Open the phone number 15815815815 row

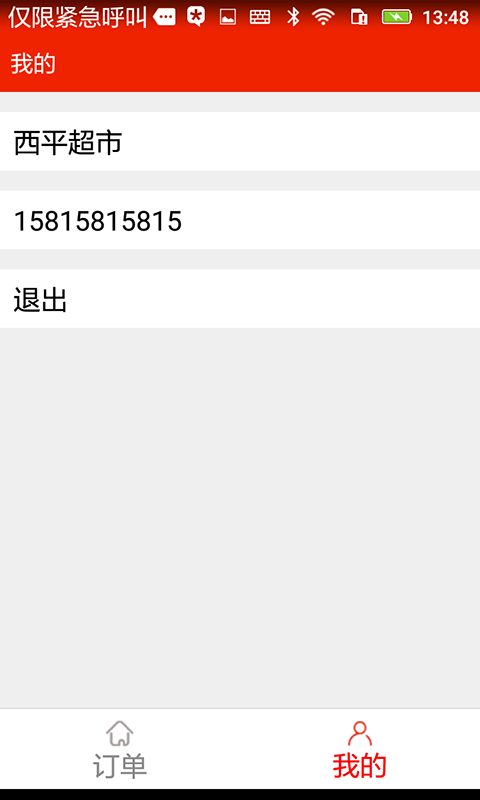(240, 220)
